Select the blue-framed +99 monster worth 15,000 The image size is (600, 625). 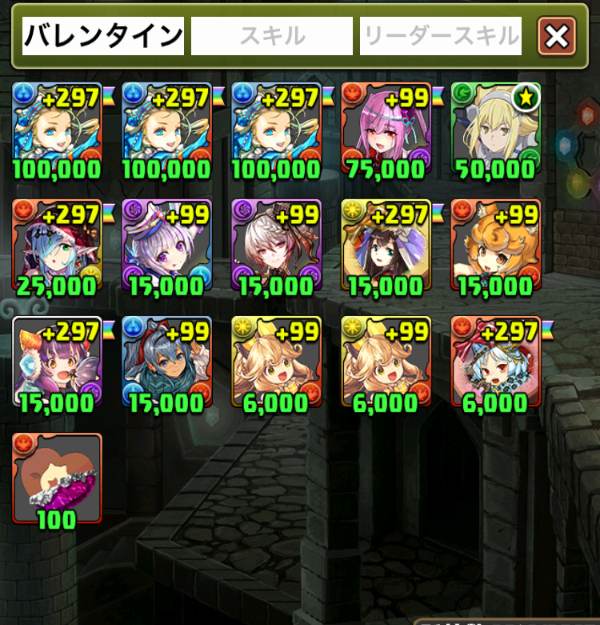(166, 358)
